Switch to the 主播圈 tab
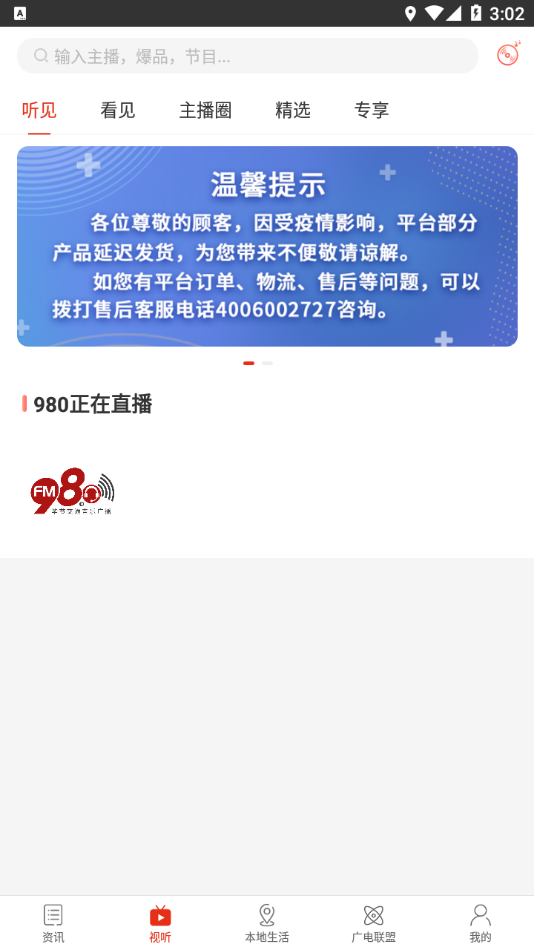Image resolution: width=534 pixels, height=950 pixels. 205,110
